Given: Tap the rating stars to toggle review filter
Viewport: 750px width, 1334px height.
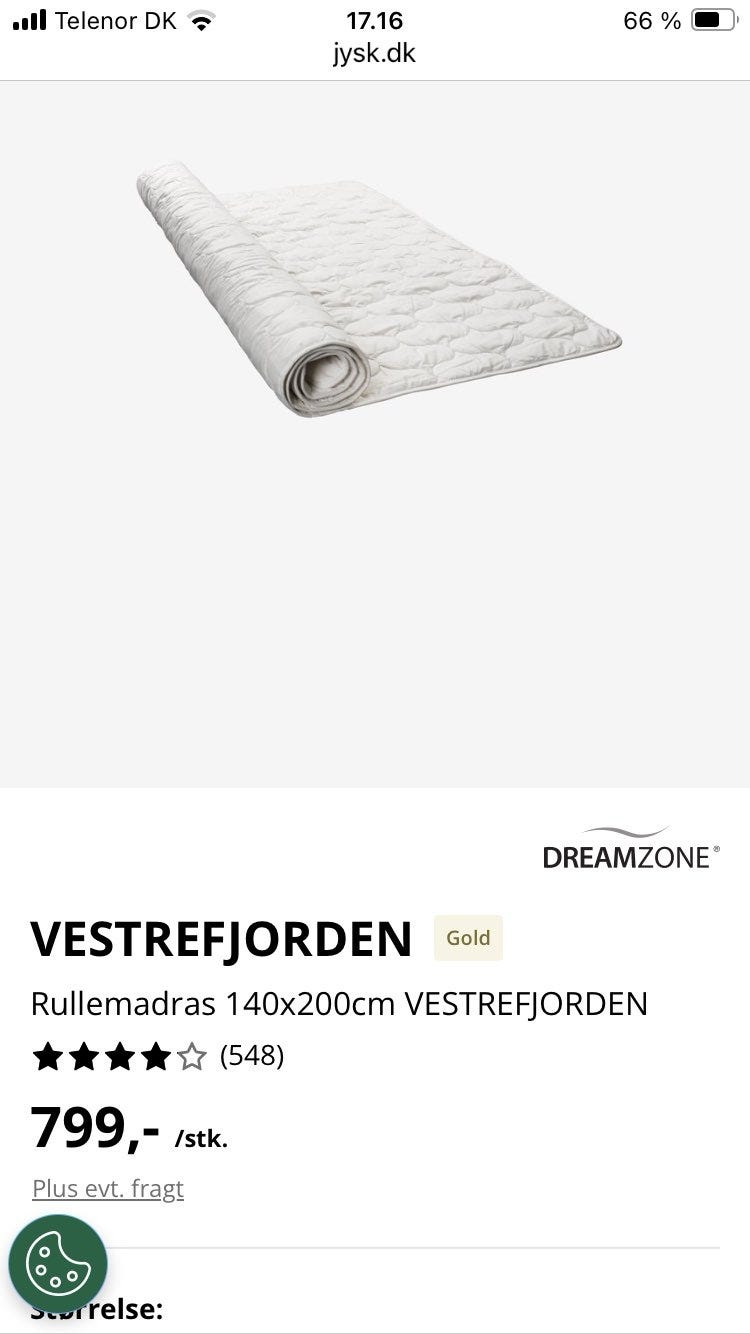Looking at the screenshot, I should pyautogui.click(x=120, y=1055).
